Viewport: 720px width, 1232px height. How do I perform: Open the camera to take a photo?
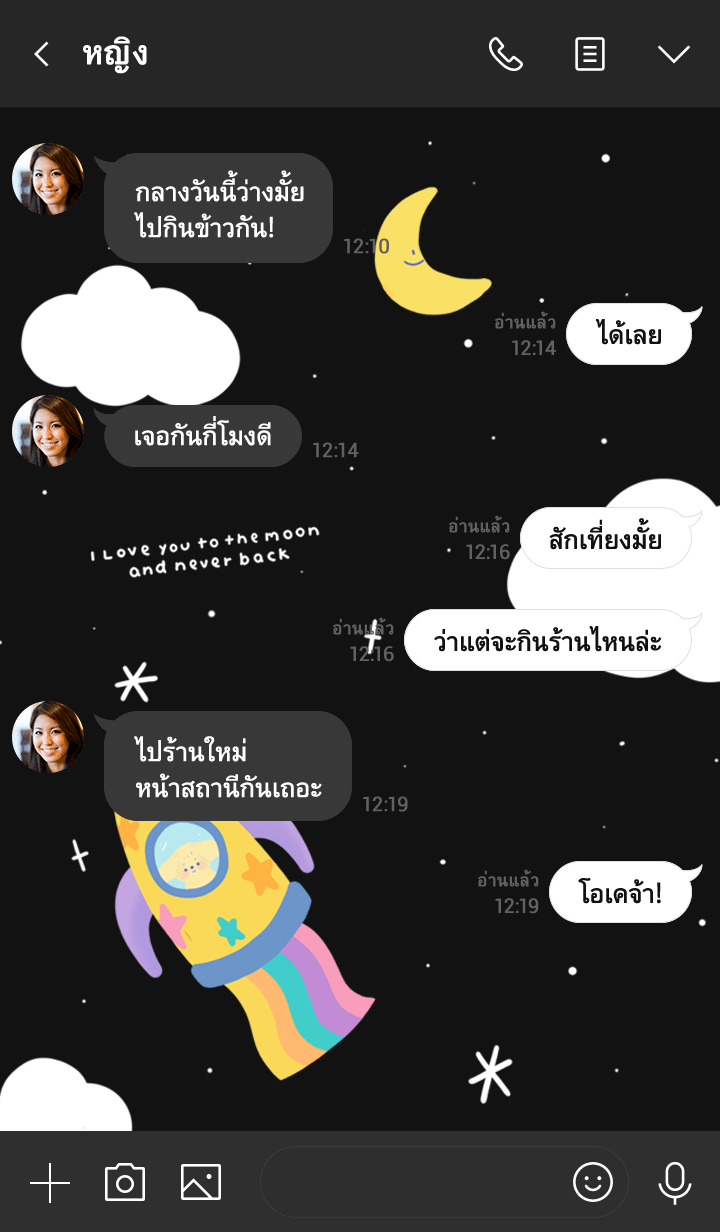[x=125, y=1183]
